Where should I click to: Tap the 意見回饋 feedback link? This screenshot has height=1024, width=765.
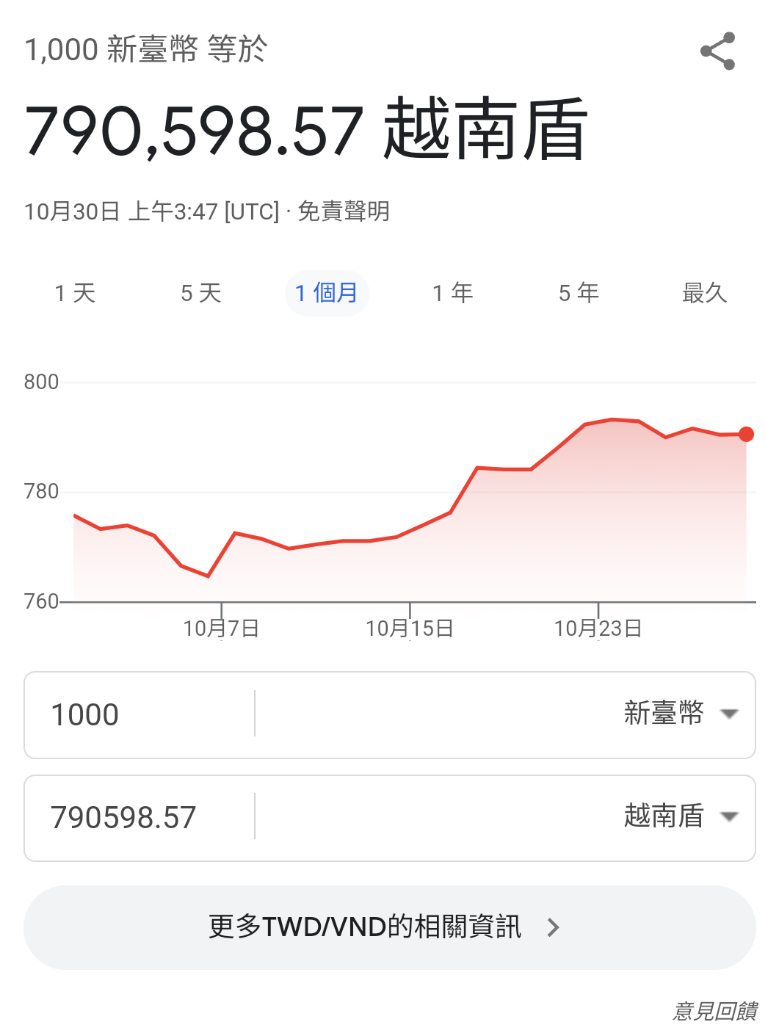(x=714, y=1011)
